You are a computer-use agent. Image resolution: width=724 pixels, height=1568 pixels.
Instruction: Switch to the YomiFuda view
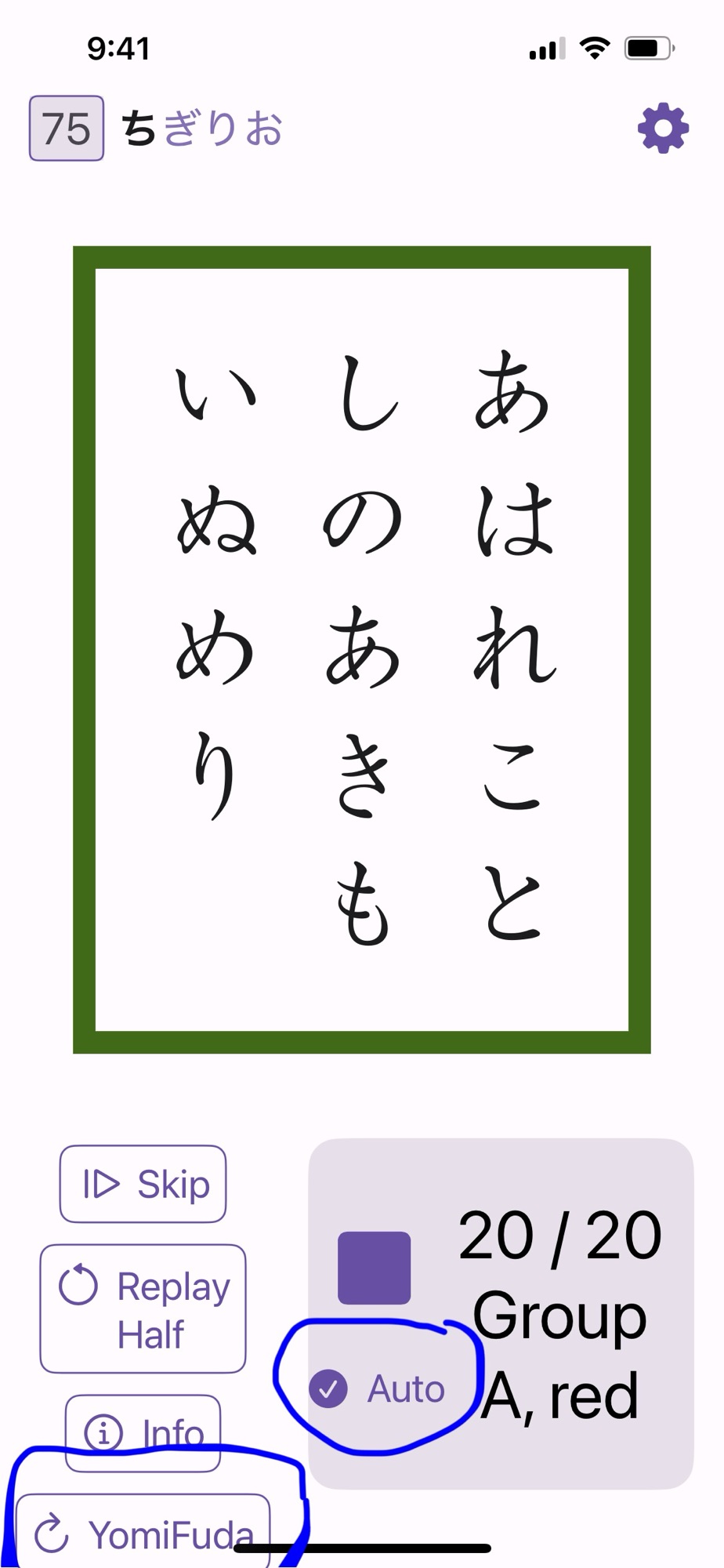[x=143, y=1534]
